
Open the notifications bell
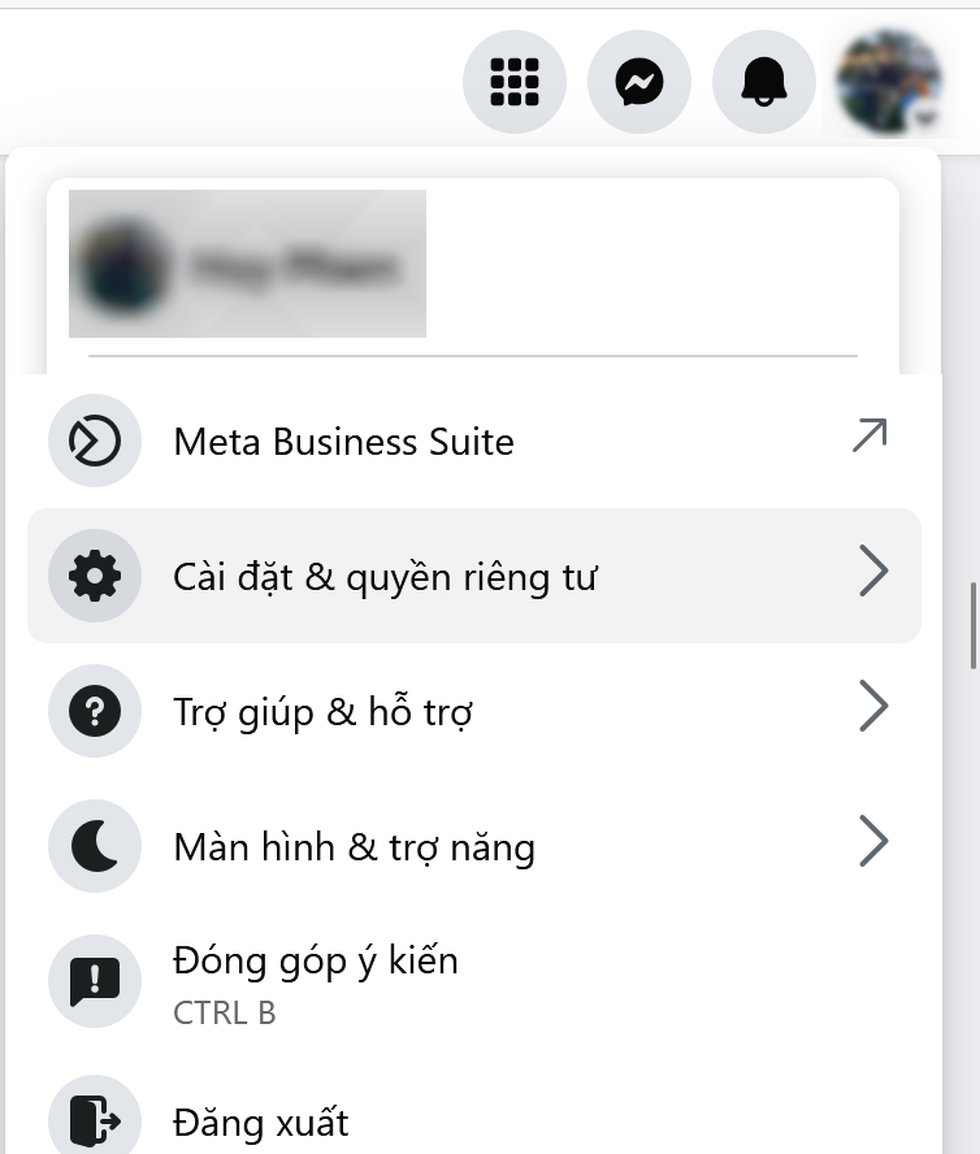click(764, 82)
